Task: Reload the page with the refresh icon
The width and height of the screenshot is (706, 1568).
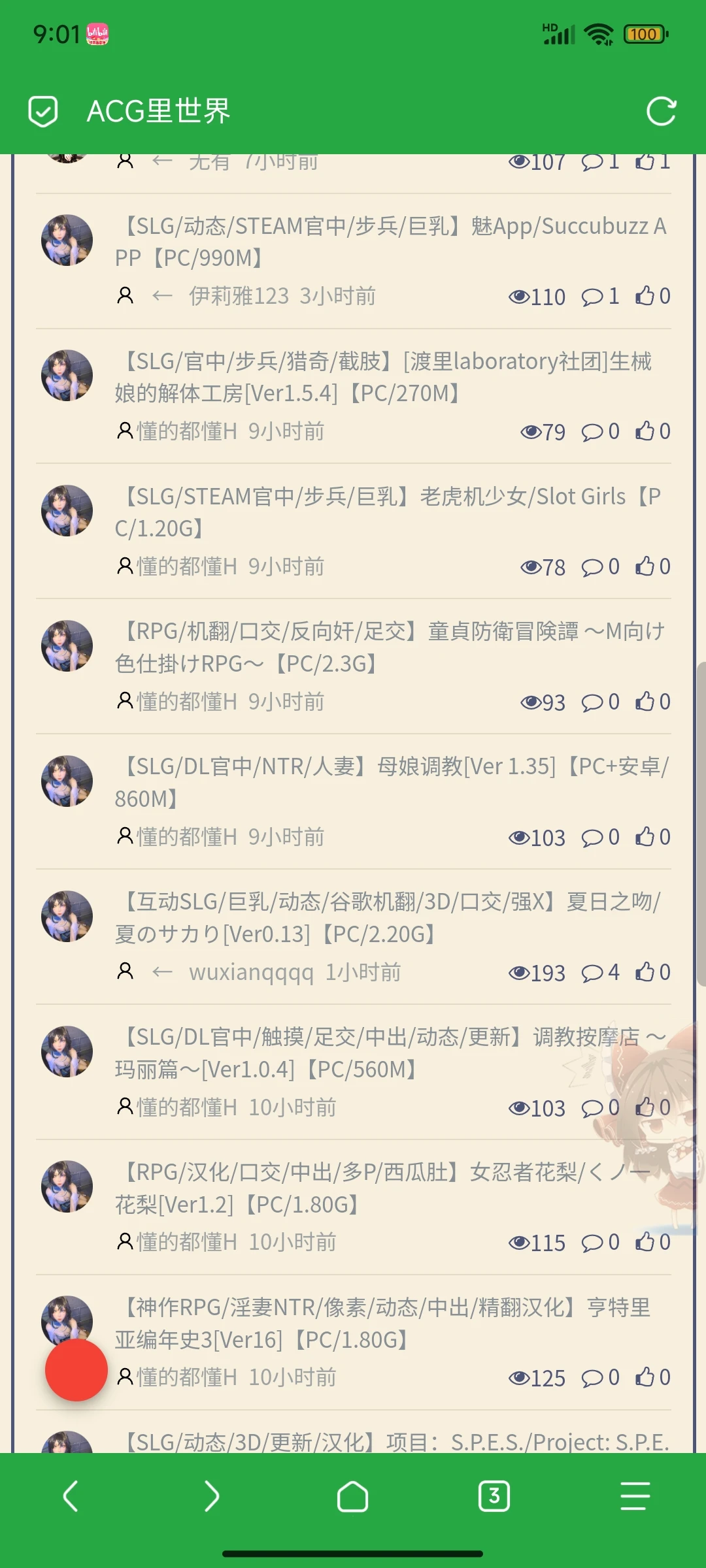Action: 661,111
